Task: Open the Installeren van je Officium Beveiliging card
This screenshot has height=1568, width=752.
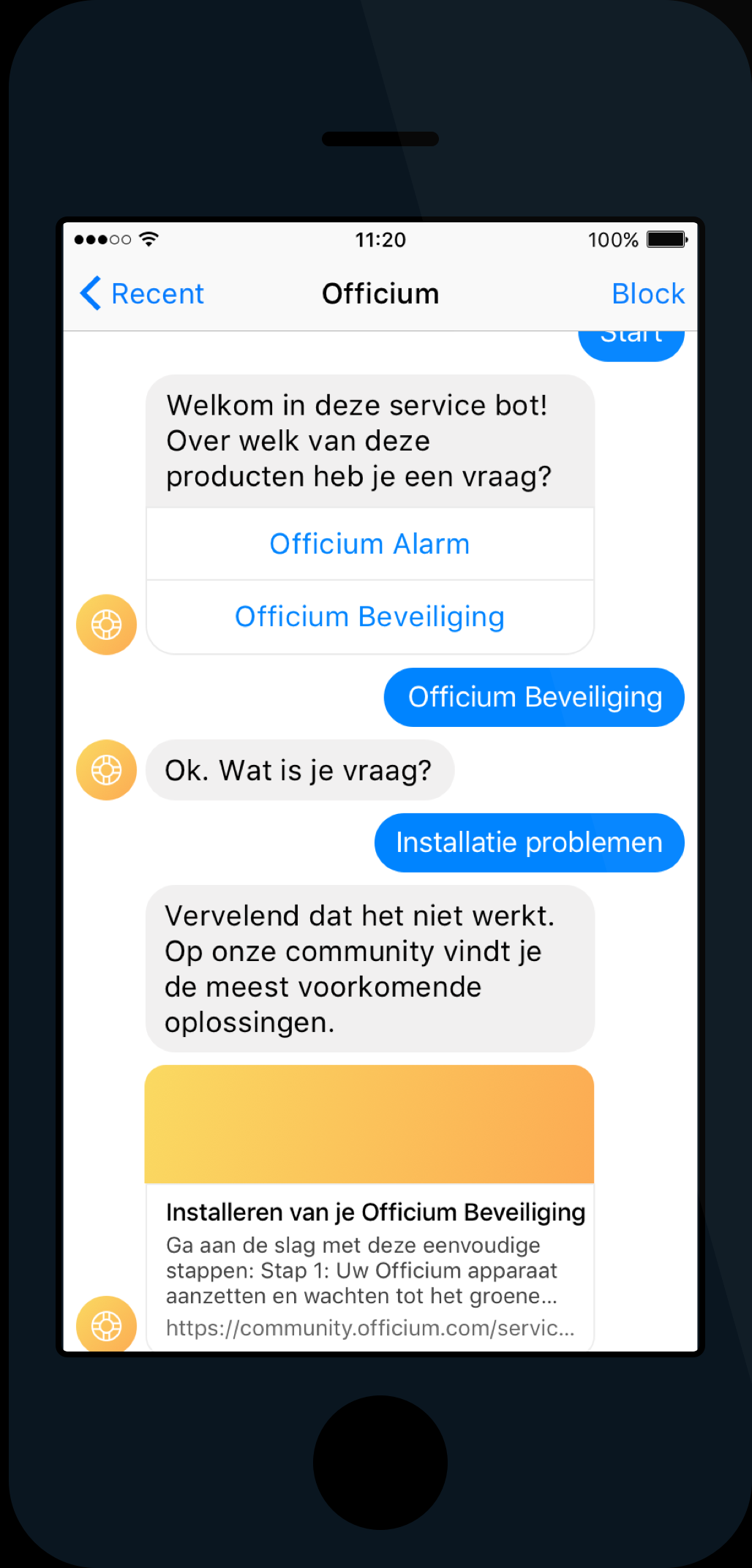Action: click(x=375, y=1212)
